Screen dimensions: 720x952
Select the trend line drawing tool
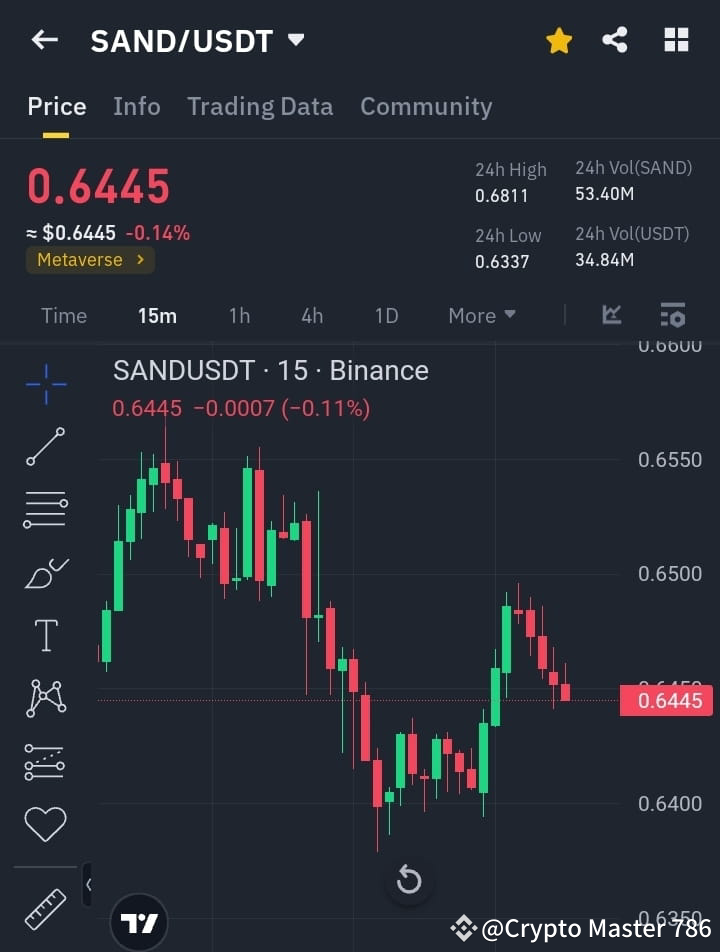[x=44, y=446]
